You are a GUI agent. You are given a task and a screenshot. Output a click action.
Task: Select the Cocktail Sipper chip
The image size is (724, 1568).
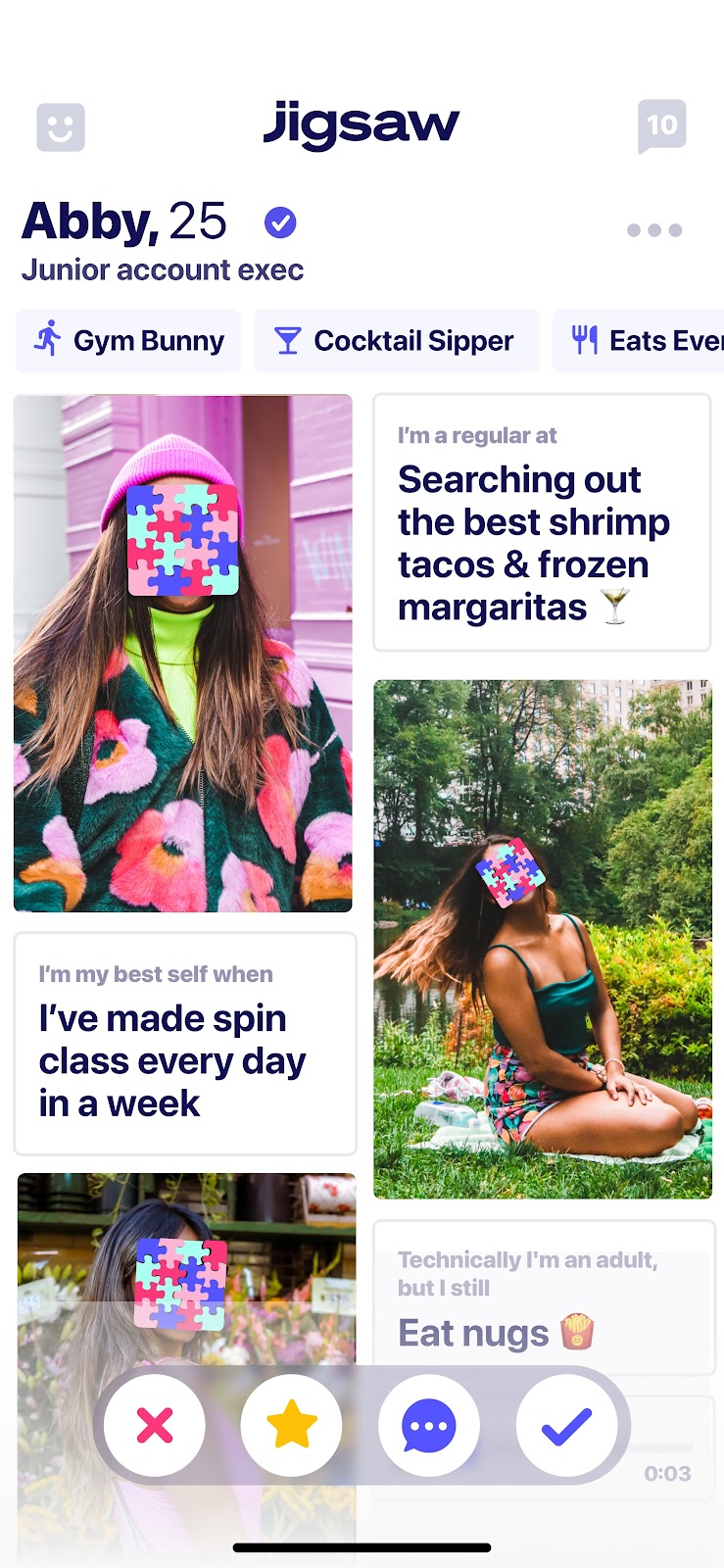pyautogui.click(x=396, y=341)
